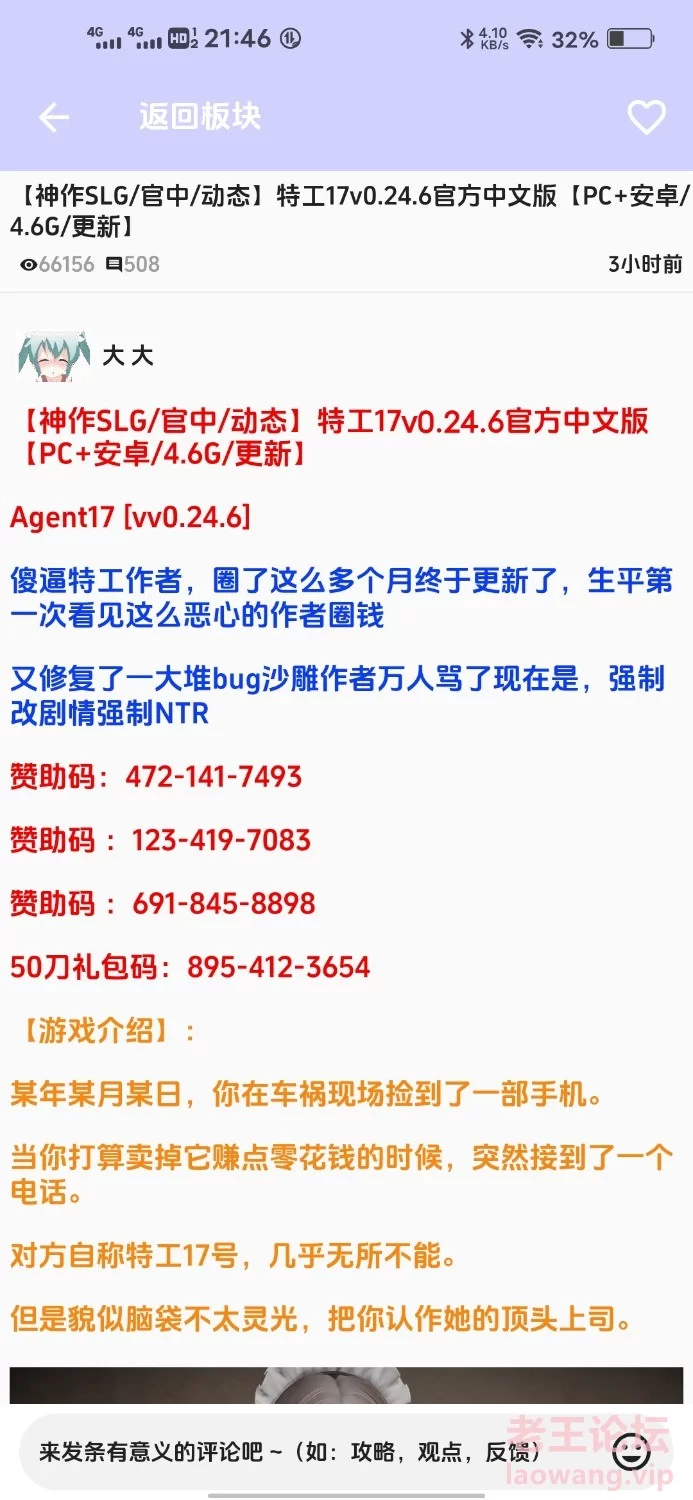Favorite this post with the heart icon
The width and height of the screenshot is (693, 1500).
[646, 118]
